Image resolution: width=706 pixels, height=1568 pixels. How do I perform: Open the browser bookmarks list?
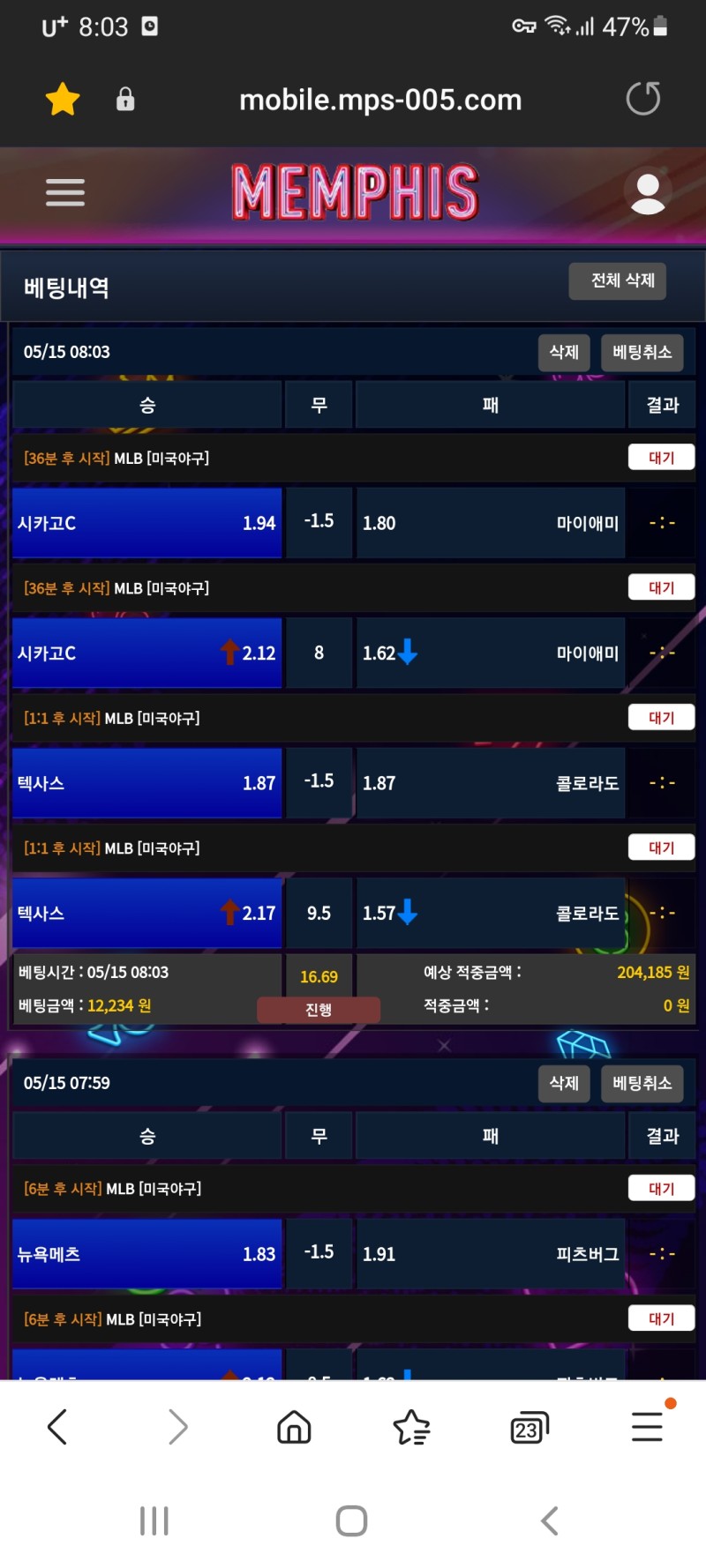coord(411,1426)
